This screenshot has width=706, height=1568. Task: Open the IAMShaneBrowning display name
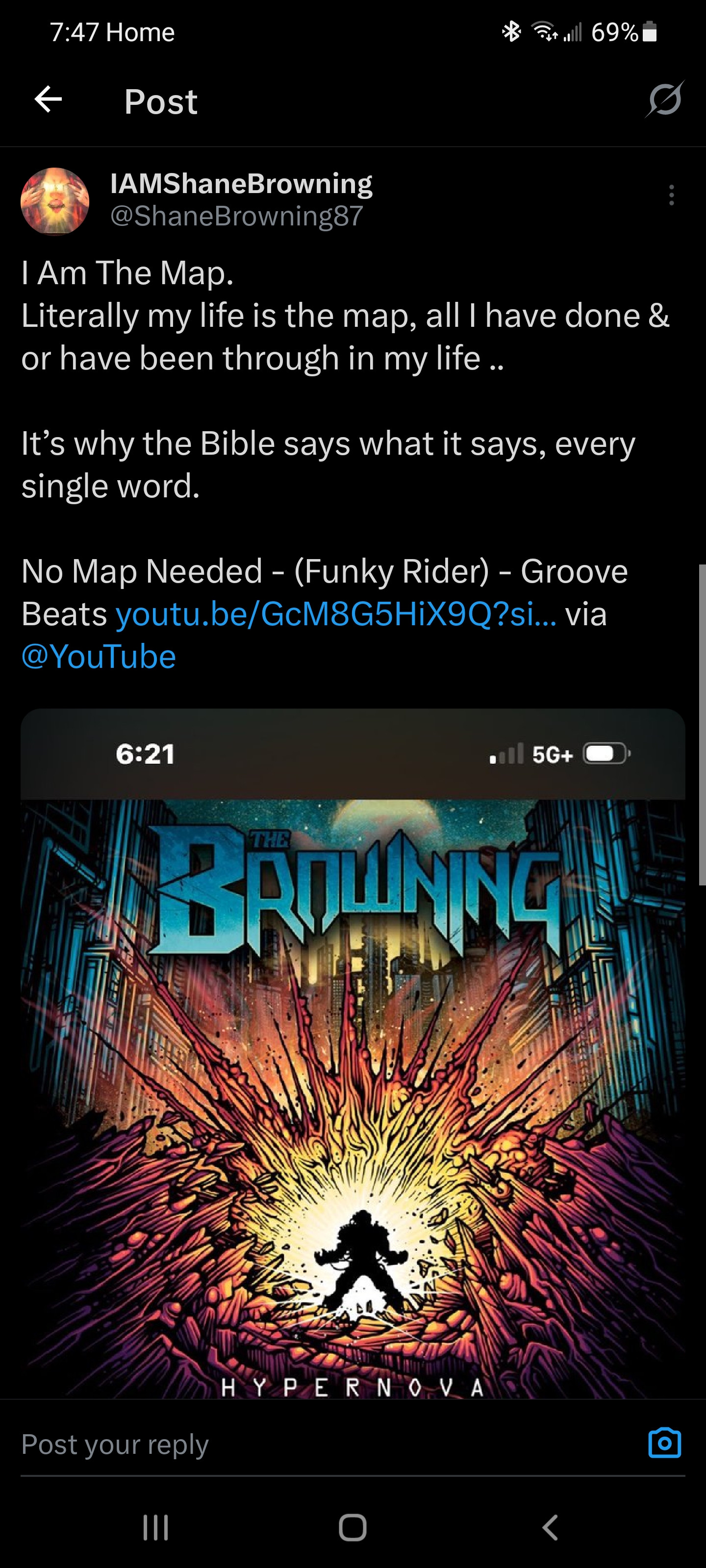241,184
